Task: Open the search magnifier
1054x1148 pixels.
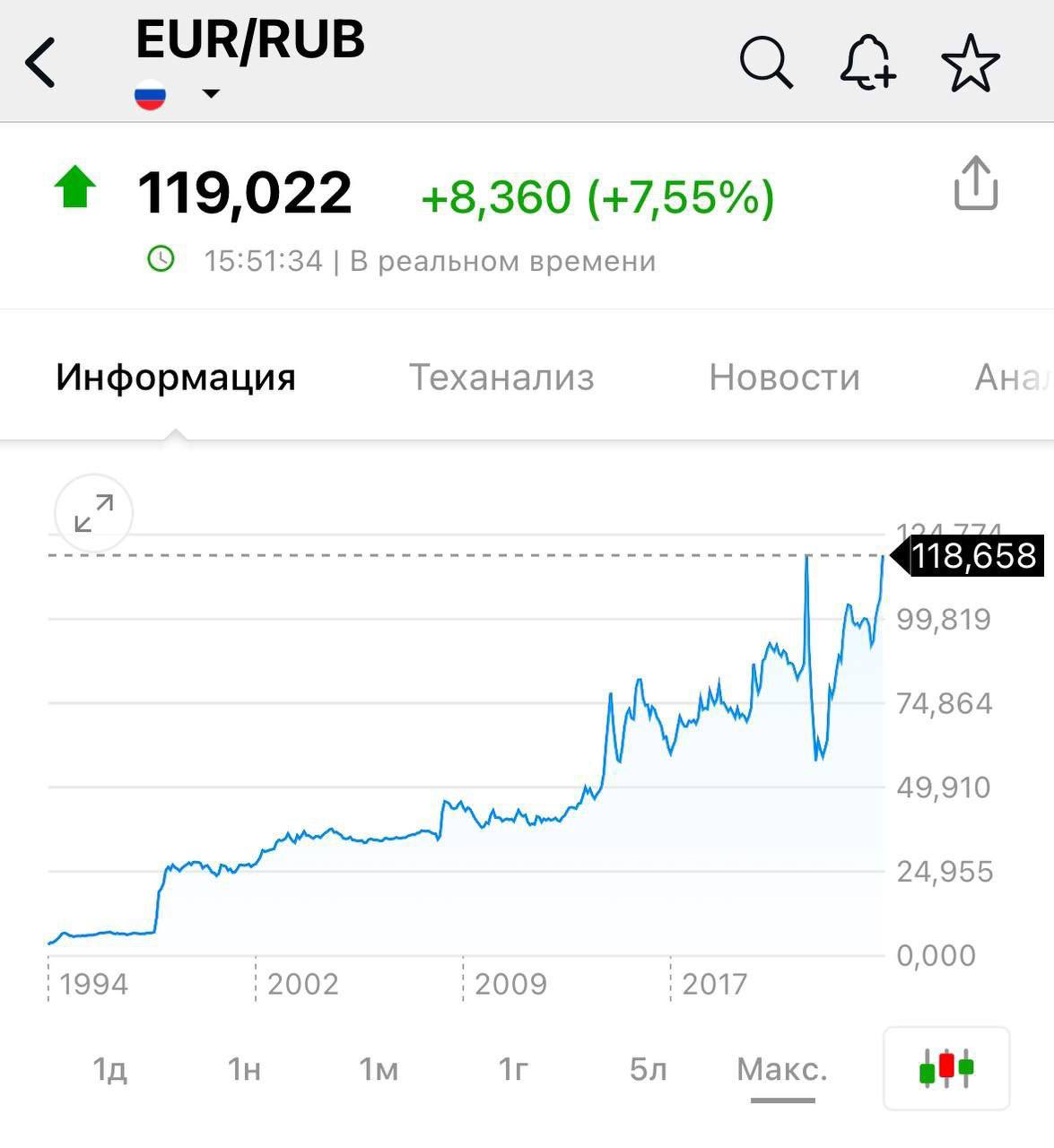Action: 765,63
